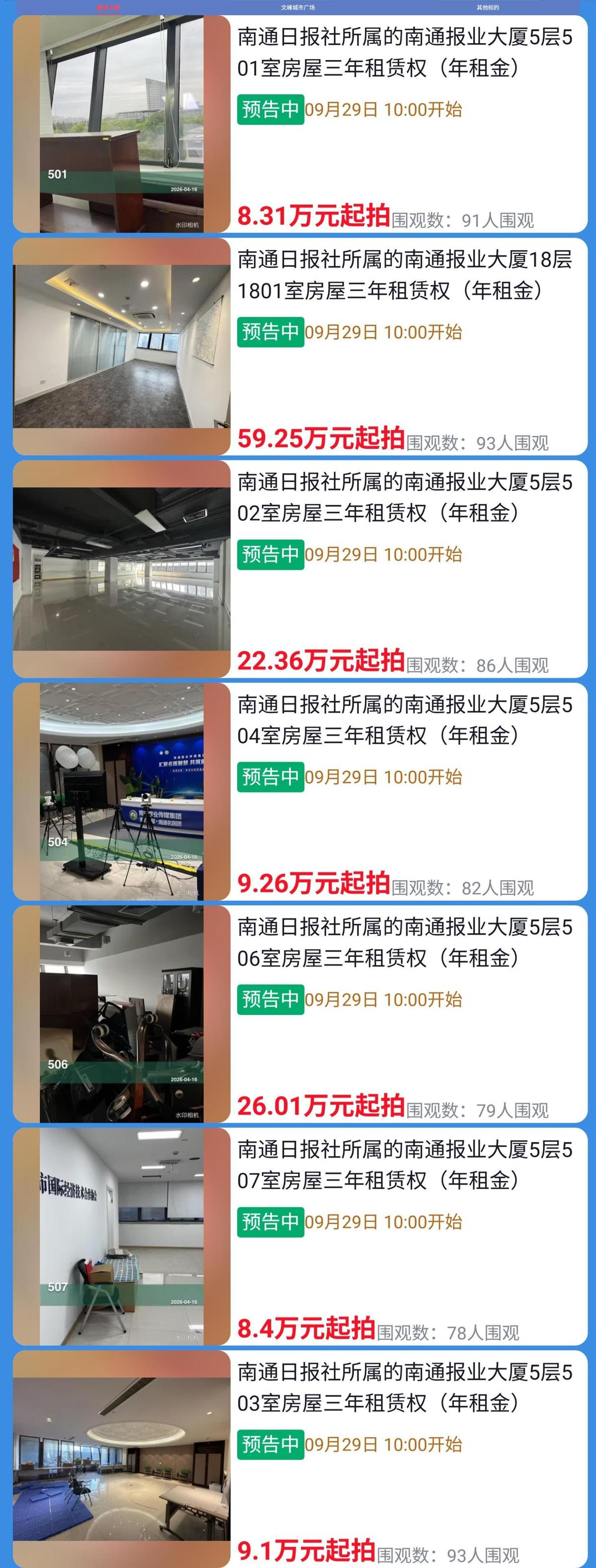Open the 5层507室 listing at 8.4万元
The width and height of the screenshot is (596, 1568).
pyautogui.click(x=299, y=1236)
